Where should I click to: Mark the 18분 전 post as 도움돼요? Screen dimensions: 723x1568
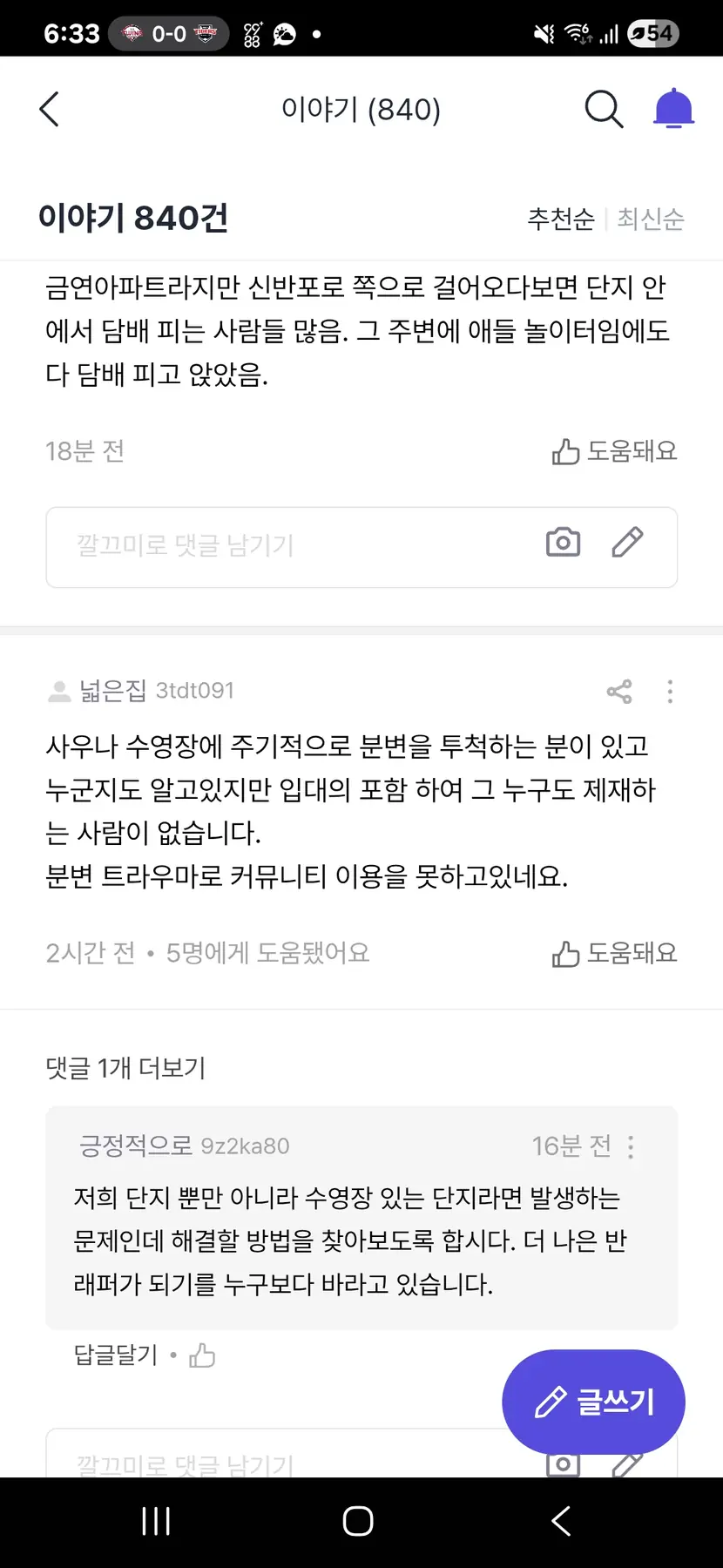pos(614,451)
